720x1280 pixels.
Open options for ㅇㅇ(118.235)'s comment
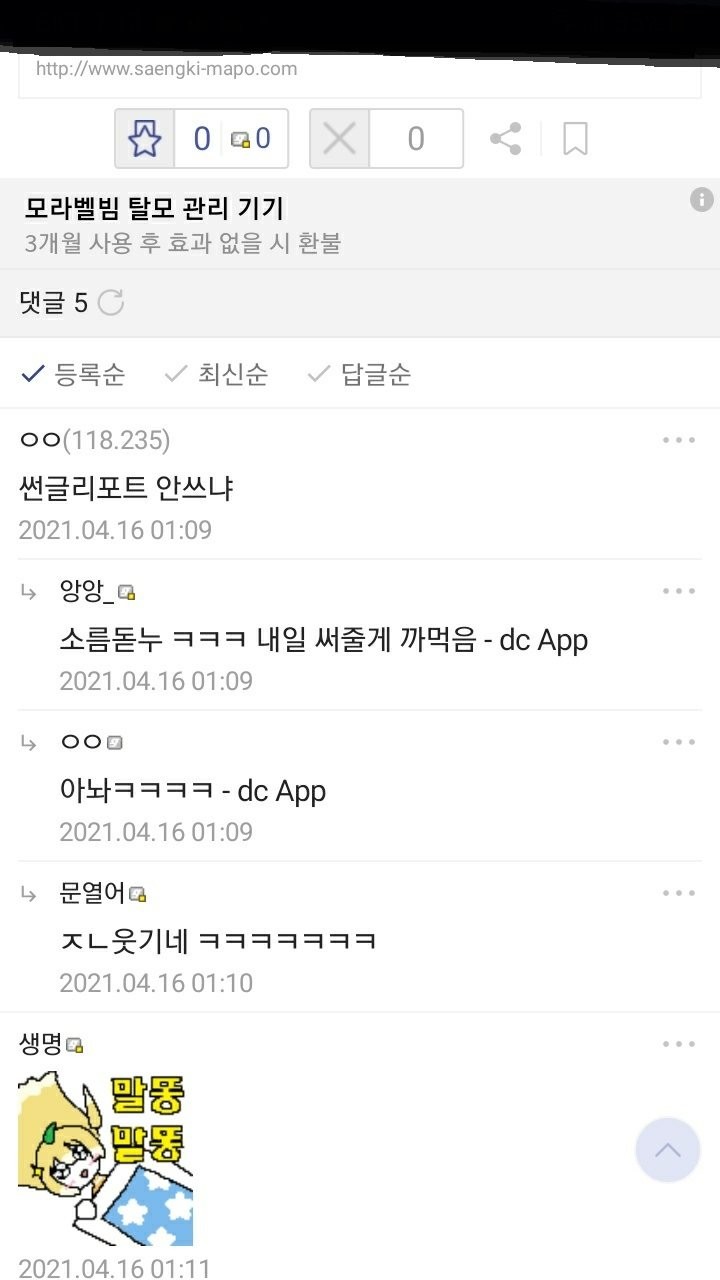(x=679, y=440)
